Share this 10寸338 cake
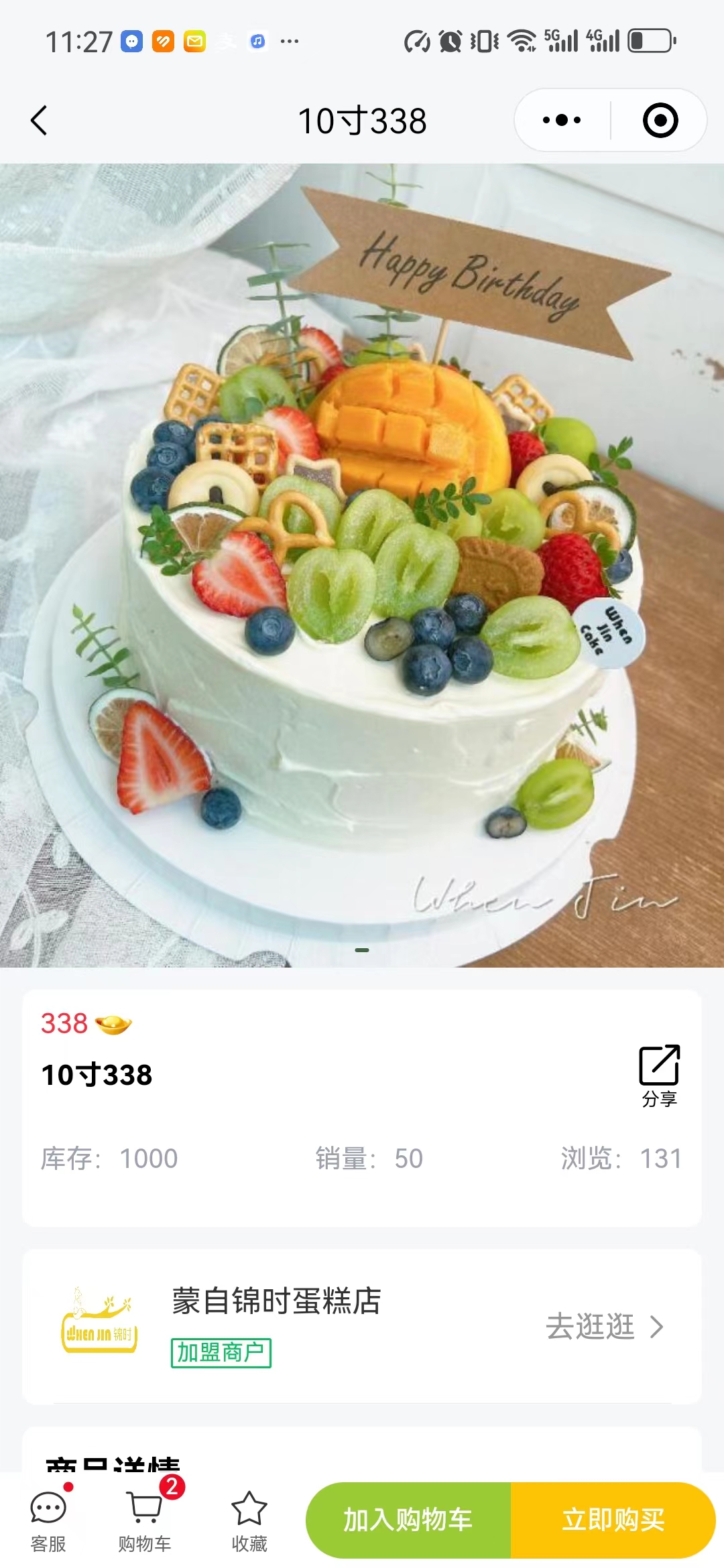The height and width of the screenshot is (1568, 724). [x=659, y=1075]
